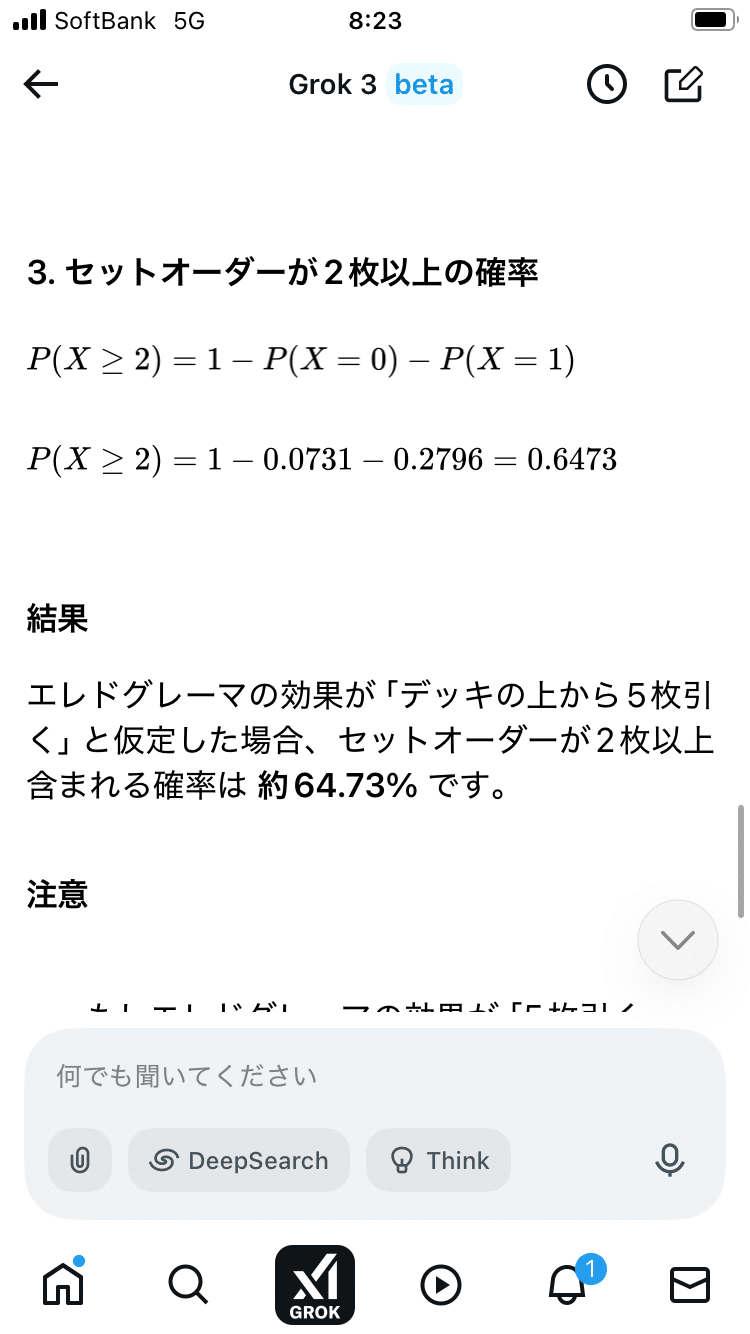
Task: Open the Grok 3 beta model selector
Action: click(375, 85)
